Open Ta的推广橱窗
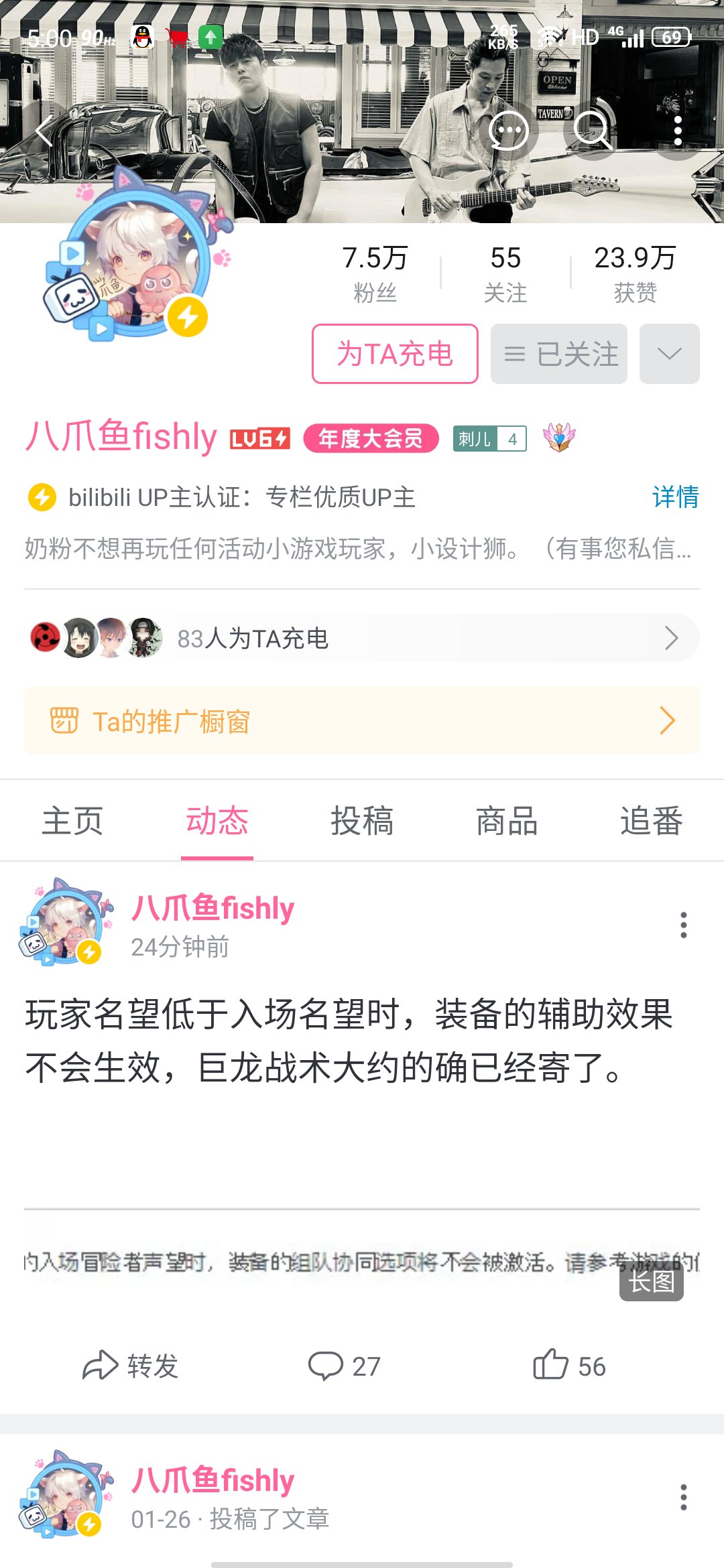The height and width of the screenshot is (1568, 724). 362,721
